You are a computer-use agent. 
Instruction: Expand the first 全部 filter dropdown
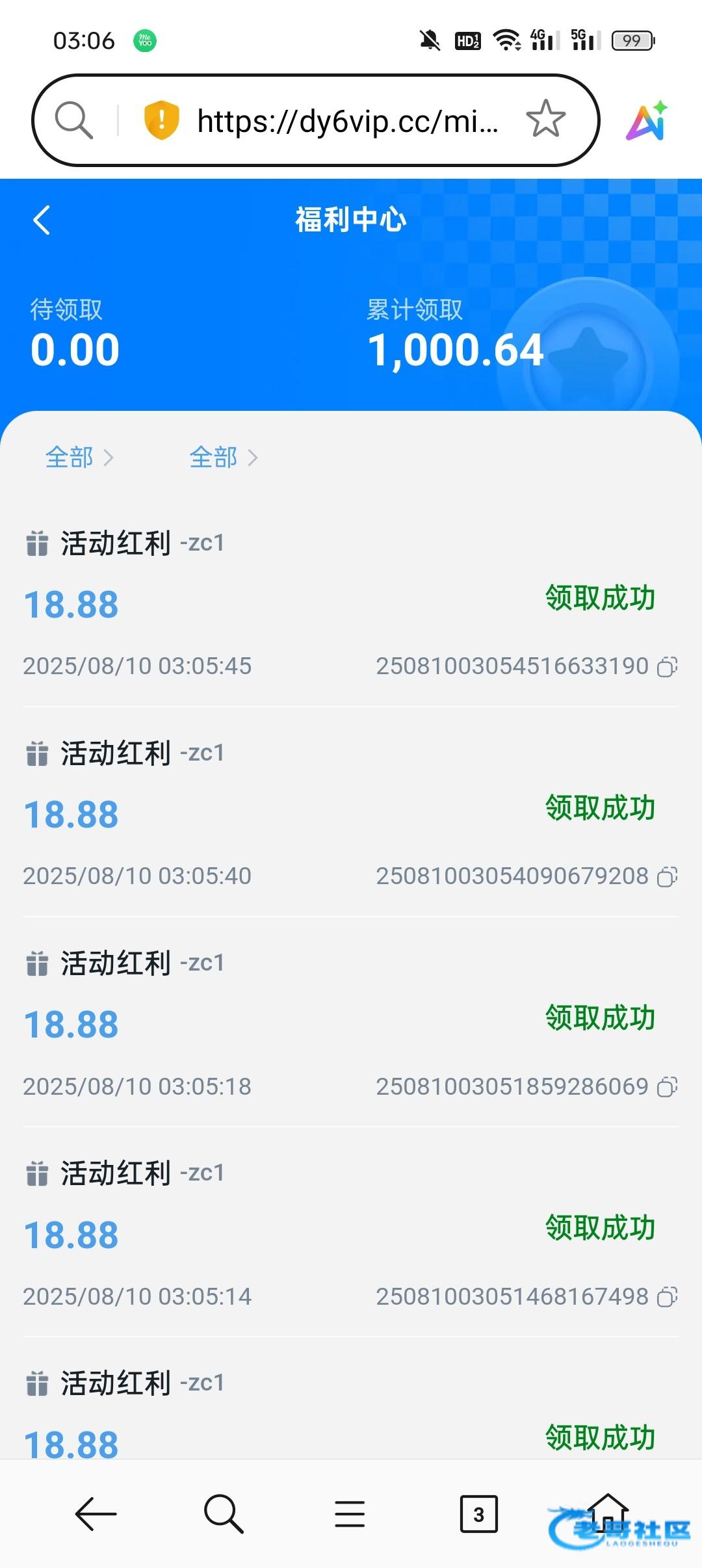pos(79,458)
